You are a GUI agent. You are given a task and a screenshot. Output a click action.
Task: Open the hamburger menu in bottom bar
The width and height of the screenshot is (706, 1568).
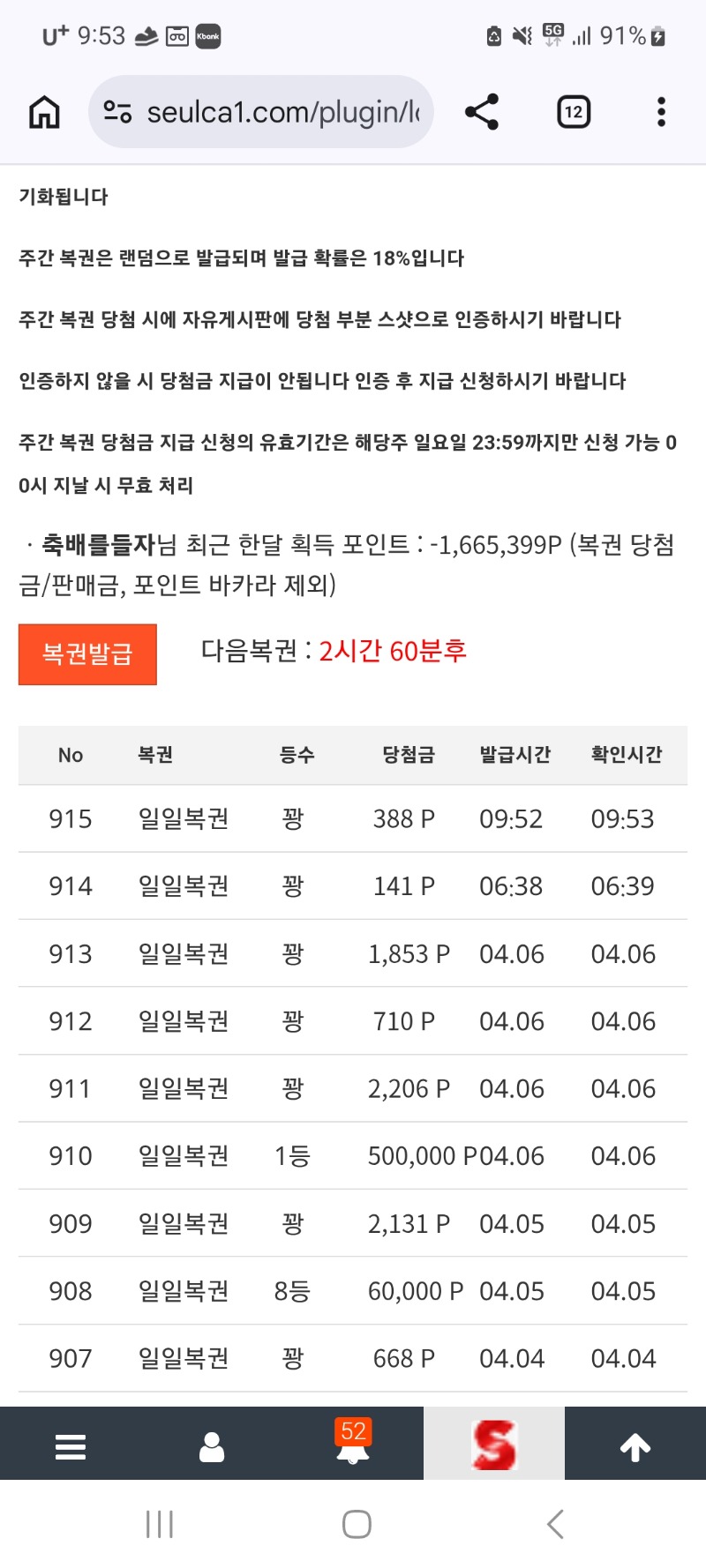click(x=71, y=1446)
